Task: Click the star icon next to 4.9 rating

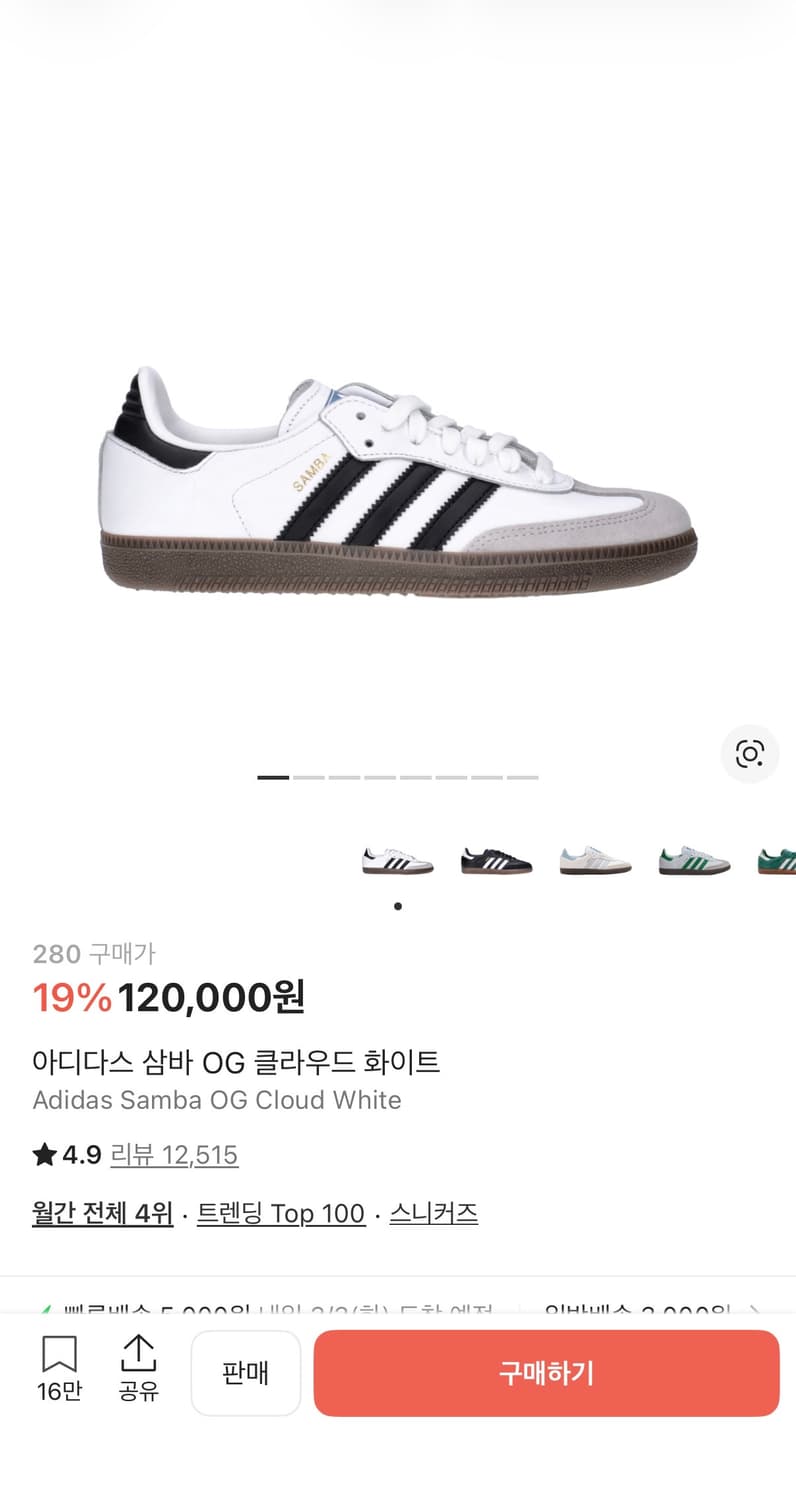Action: click(x=45, y=1154)
